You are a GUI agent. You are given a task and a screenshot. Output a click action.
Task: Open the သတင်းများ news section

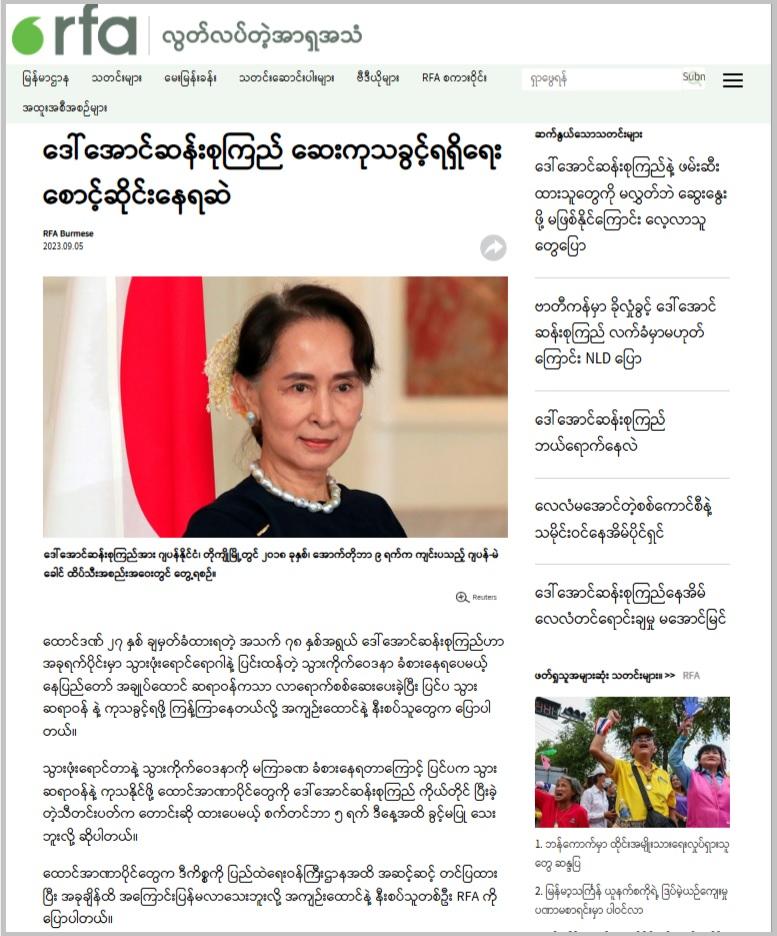(x=116, y=78)
